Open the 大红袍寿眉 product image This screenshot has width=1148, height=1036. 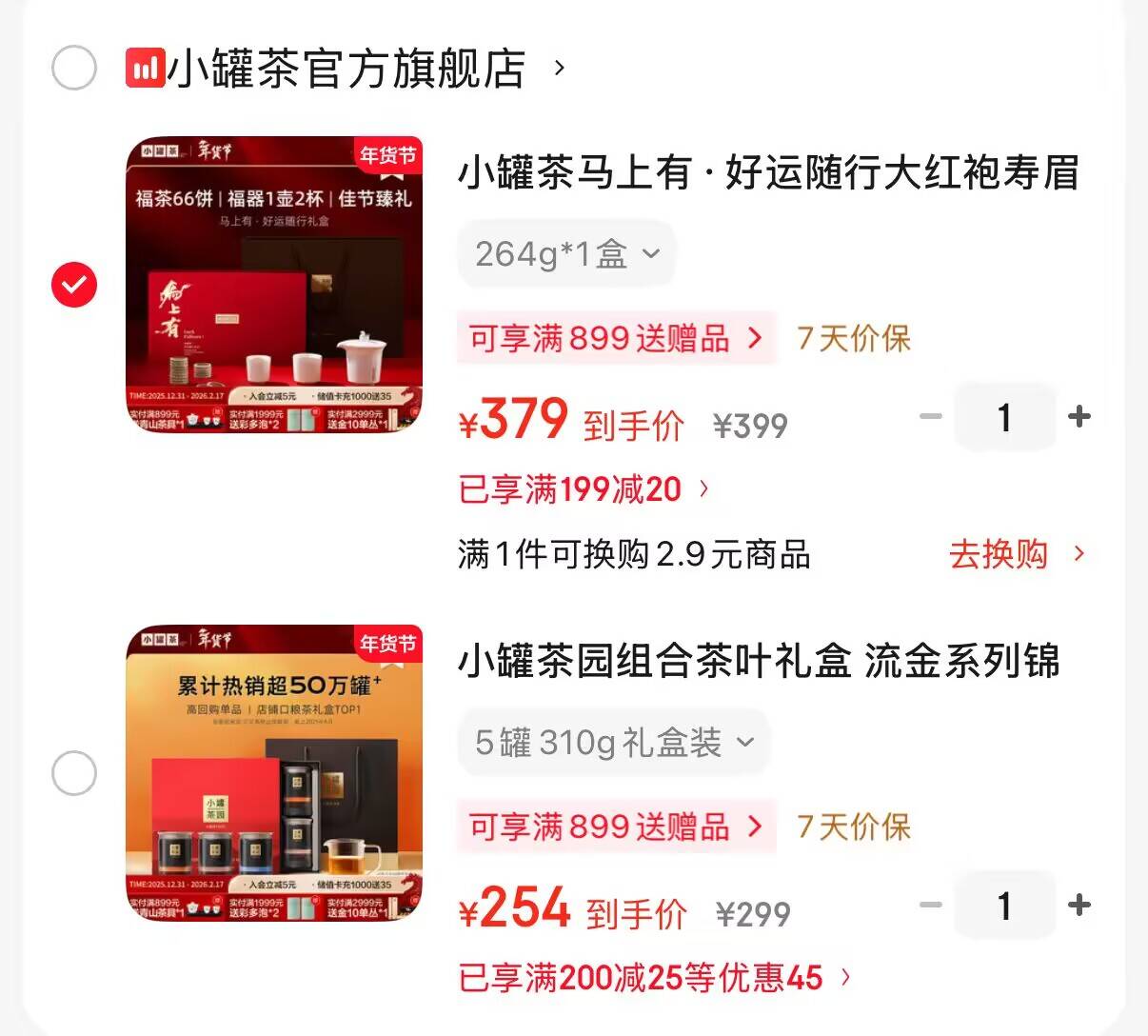pyautogui.click(x=274, y=285)
